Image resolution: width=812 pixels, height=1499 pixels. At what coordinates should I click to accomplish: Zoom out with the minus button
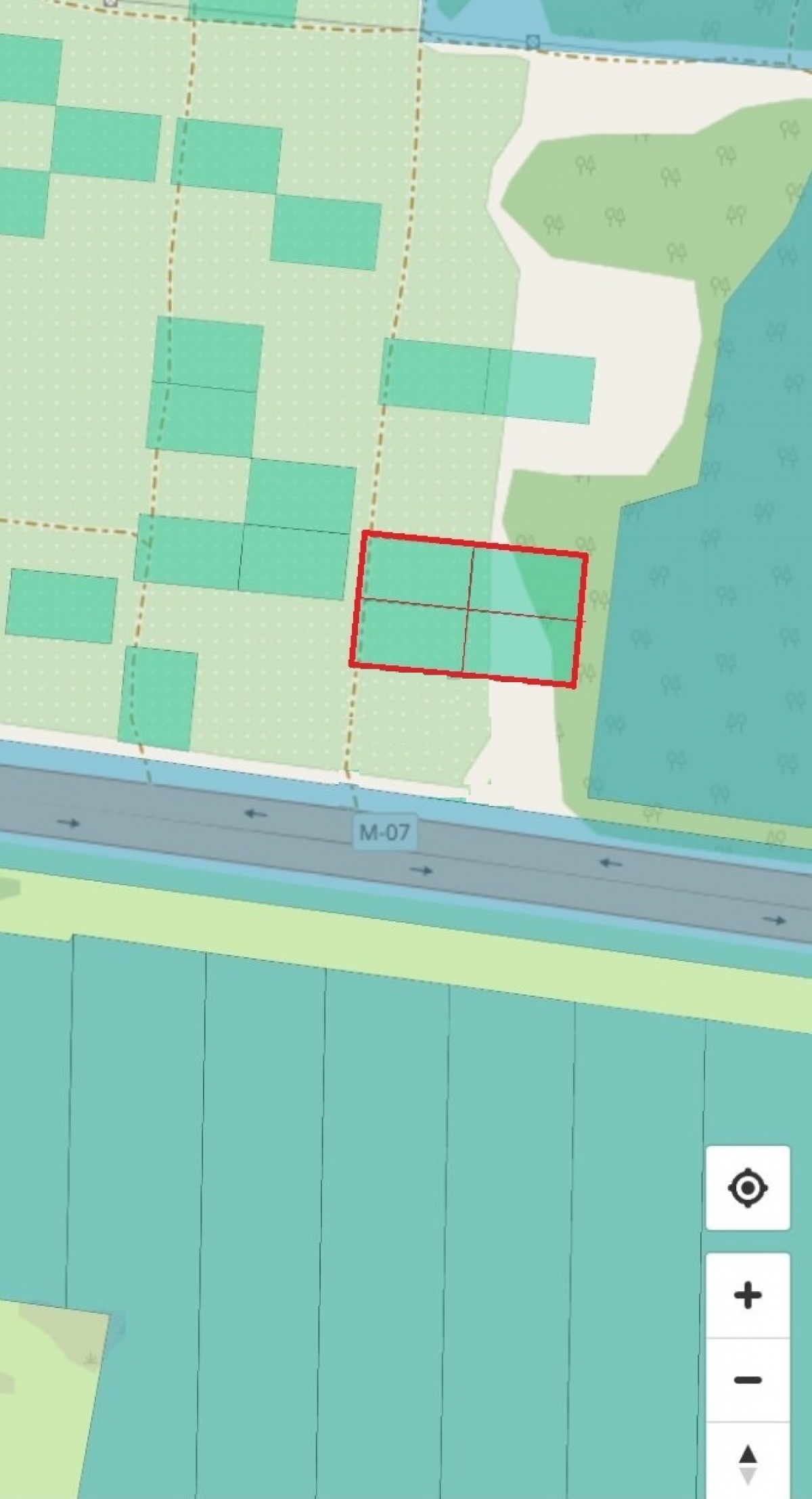(747, 1379)
